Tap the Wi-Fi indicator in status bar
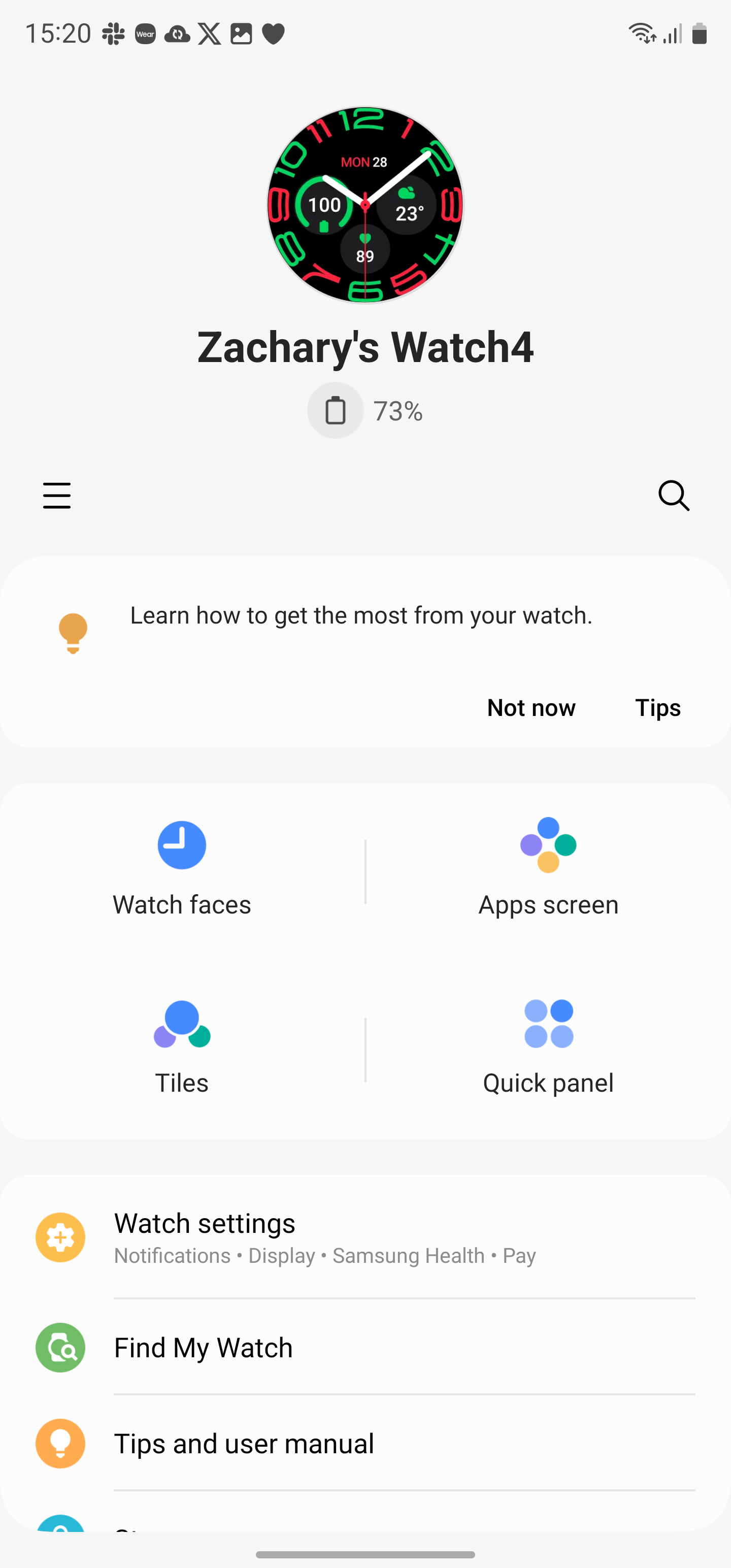Viewport: 731px width, 1568px height. tap(641, 34)
